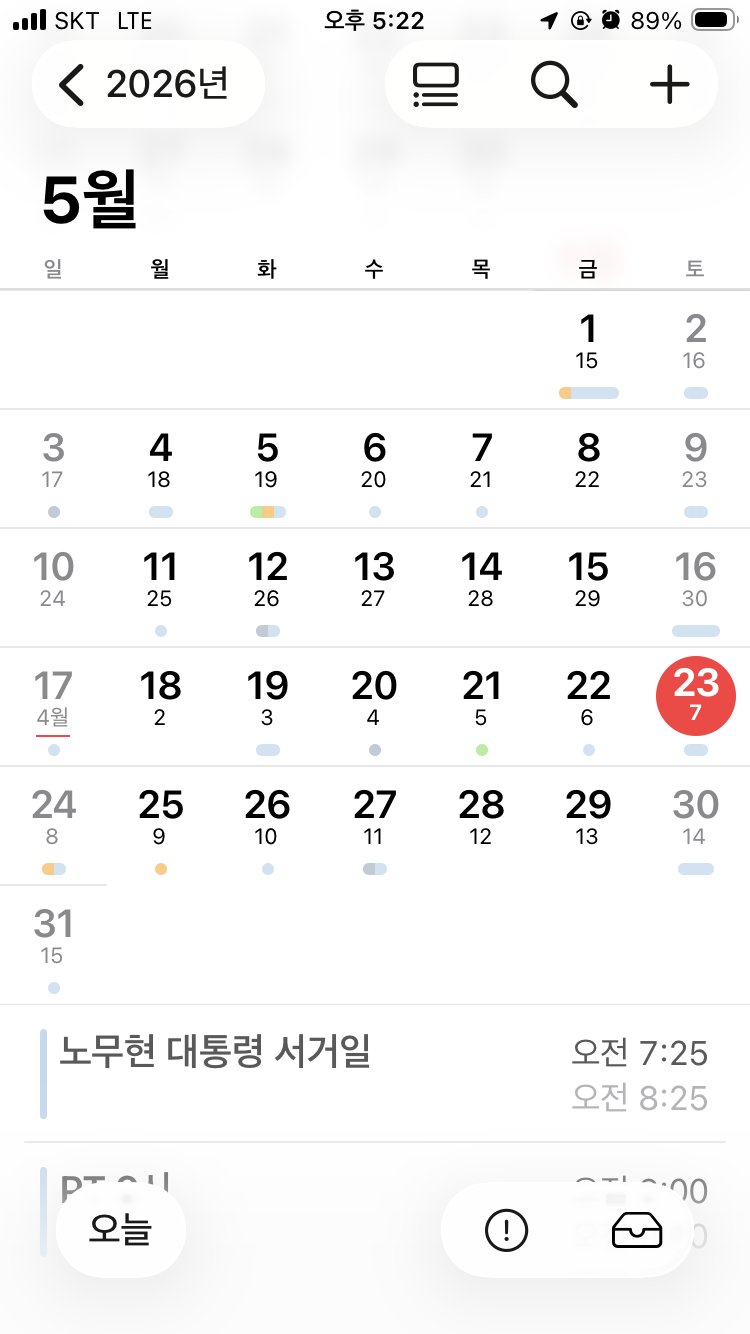Select May 21 on the calendar
This screenshot has height=1334, width=750.
481,707
